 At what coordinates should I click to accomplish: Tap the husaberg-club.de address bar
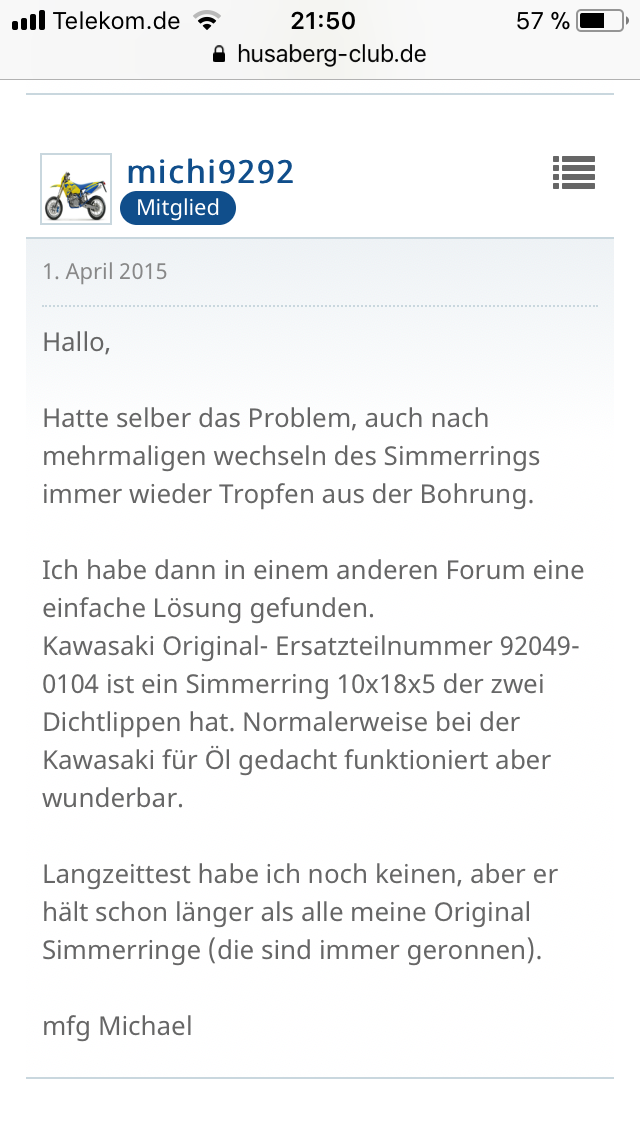[x=320, y=54]
